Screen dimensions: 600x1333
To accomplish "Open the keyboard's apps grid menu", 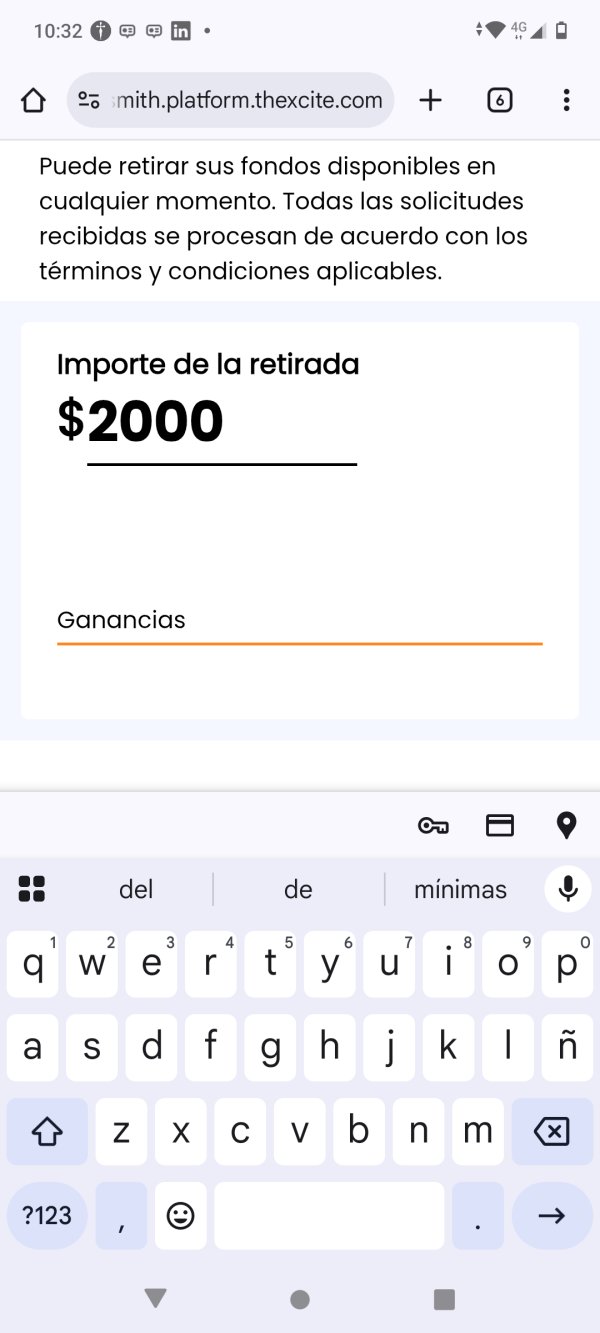I will click(32, 888).
